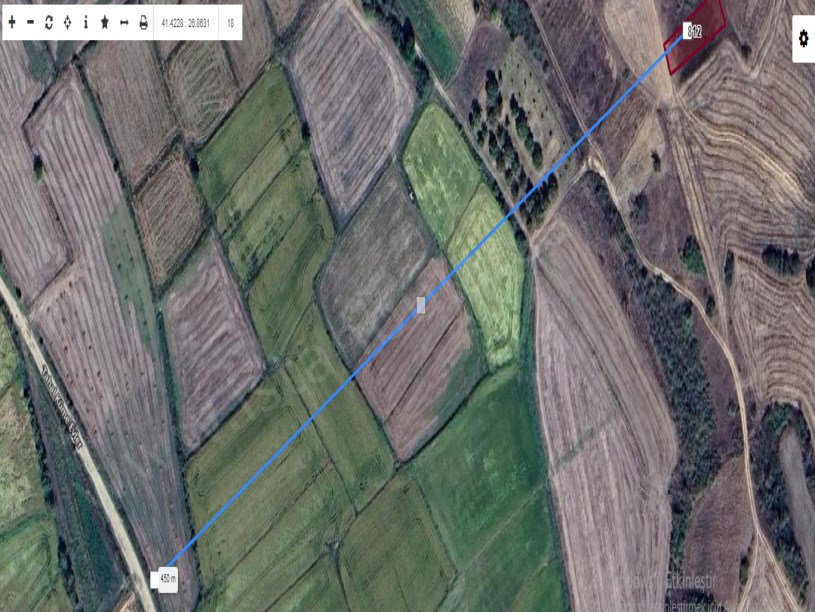This screenshot has height=612, width=815.
Task: Center map on current location
Action: 67,22
